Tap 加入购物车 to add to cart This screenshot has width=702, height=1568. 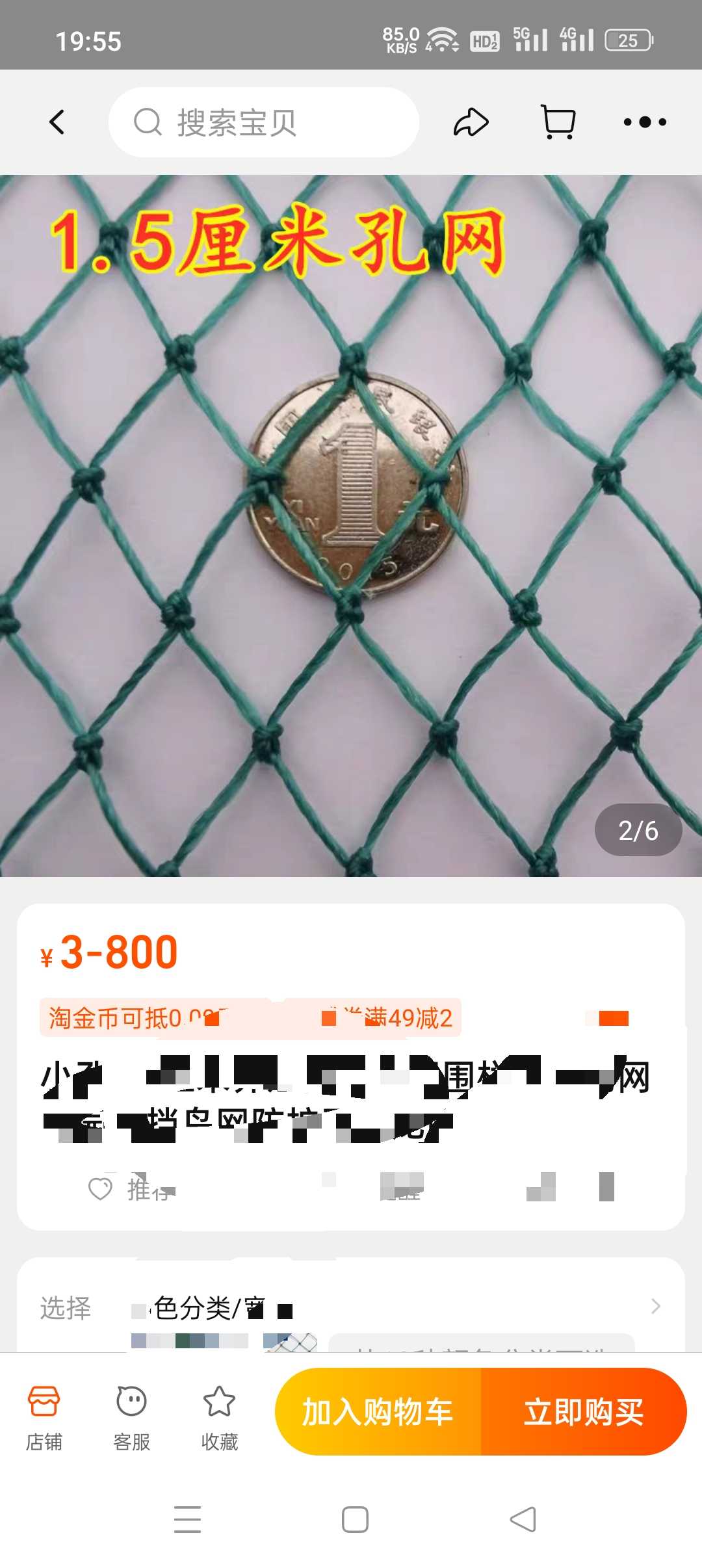(378, 1412)
